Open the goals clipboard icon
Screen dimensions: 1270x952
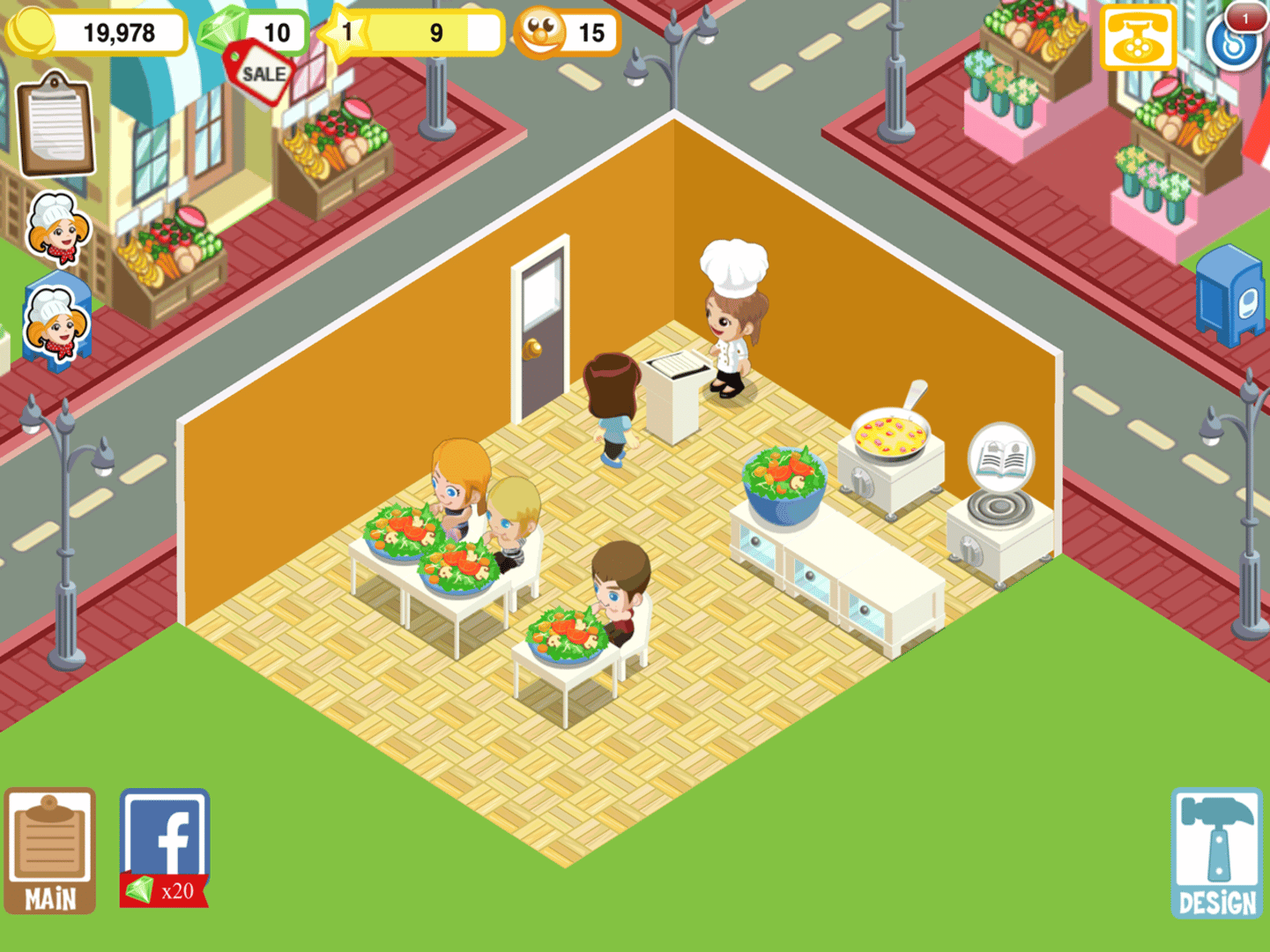[56, 123]
